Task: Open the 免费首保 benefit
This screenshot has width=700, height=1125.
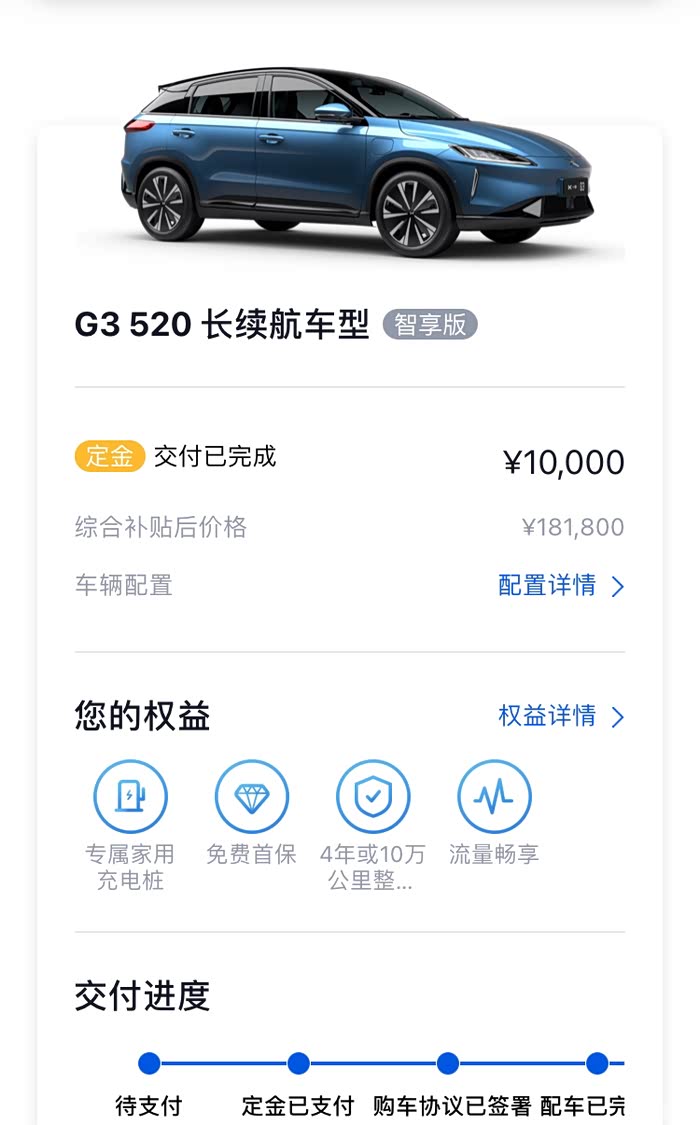Action: point(251,797)
